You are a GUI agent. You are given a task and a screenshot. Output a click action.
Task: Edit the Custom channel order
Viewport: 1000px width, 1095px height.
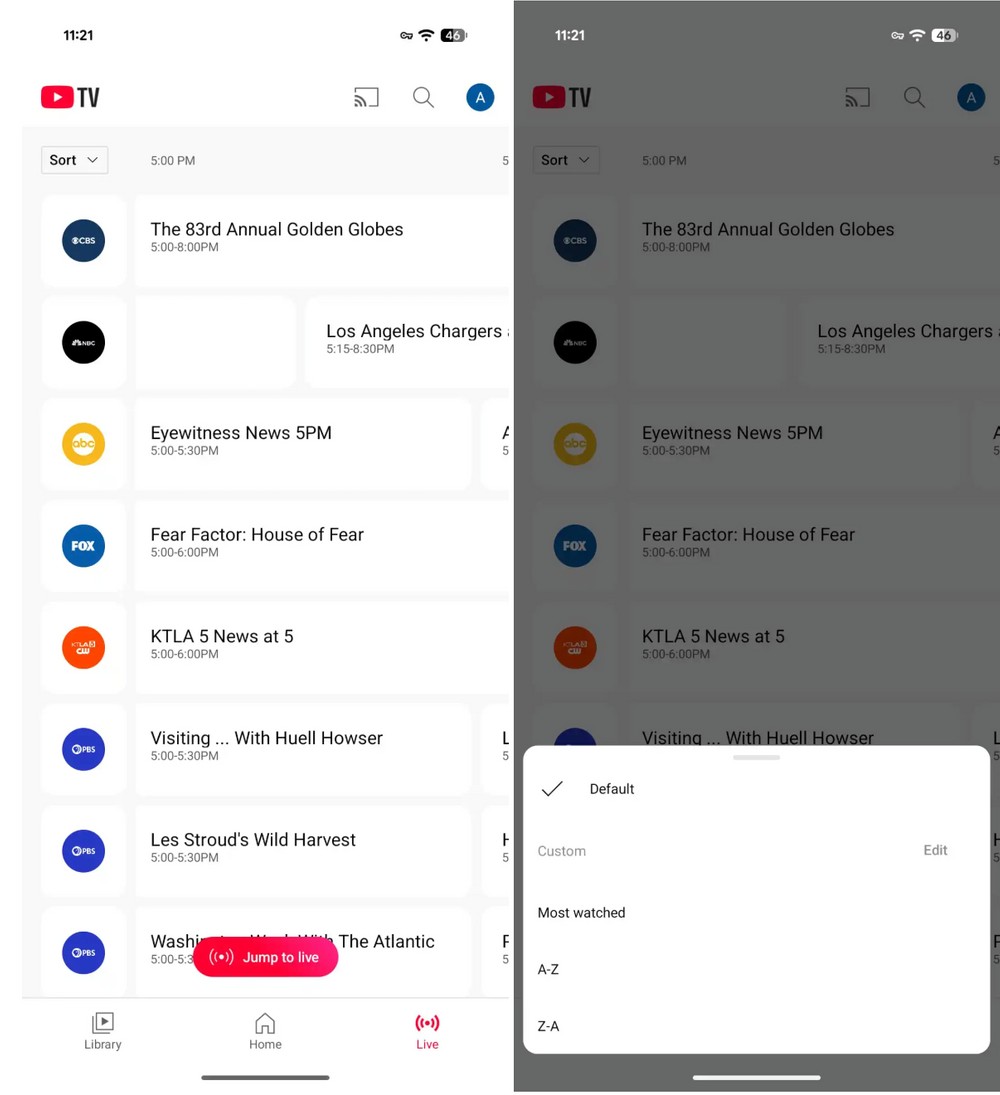pos(935,850)
